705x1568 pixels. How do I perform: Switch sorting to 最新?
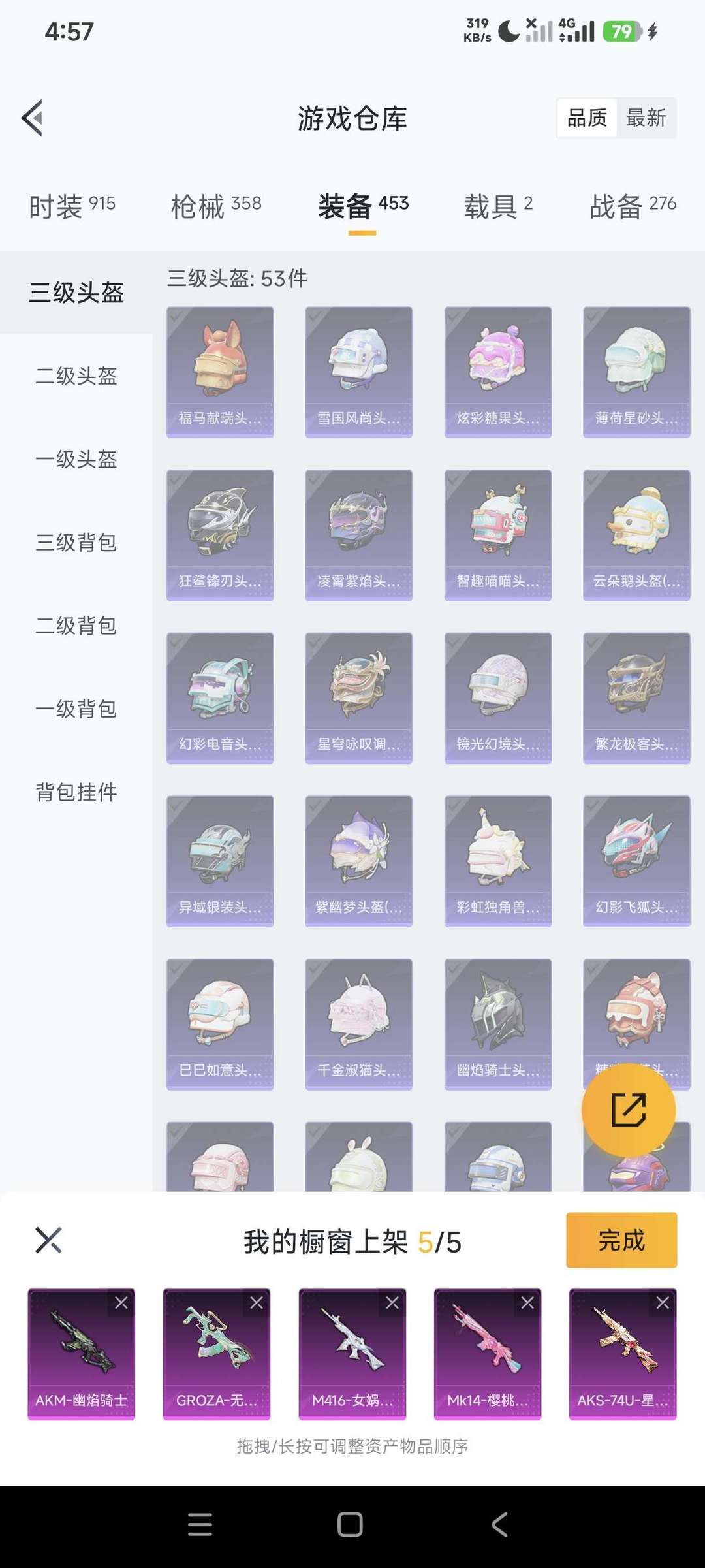coord(646,118)
